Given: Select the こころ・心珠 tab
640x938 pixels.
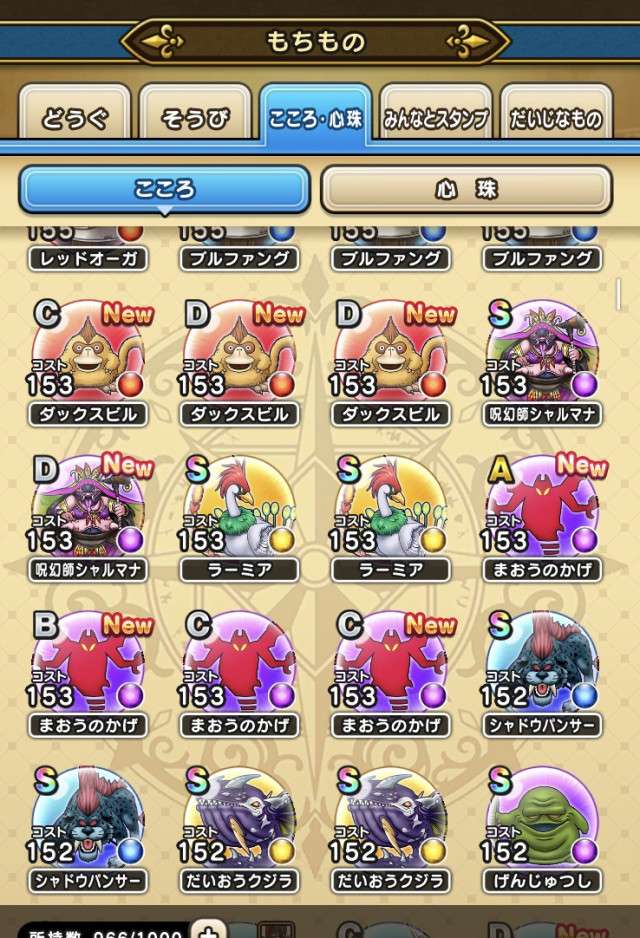Looking at the screenshot, I should click(315, 118).
